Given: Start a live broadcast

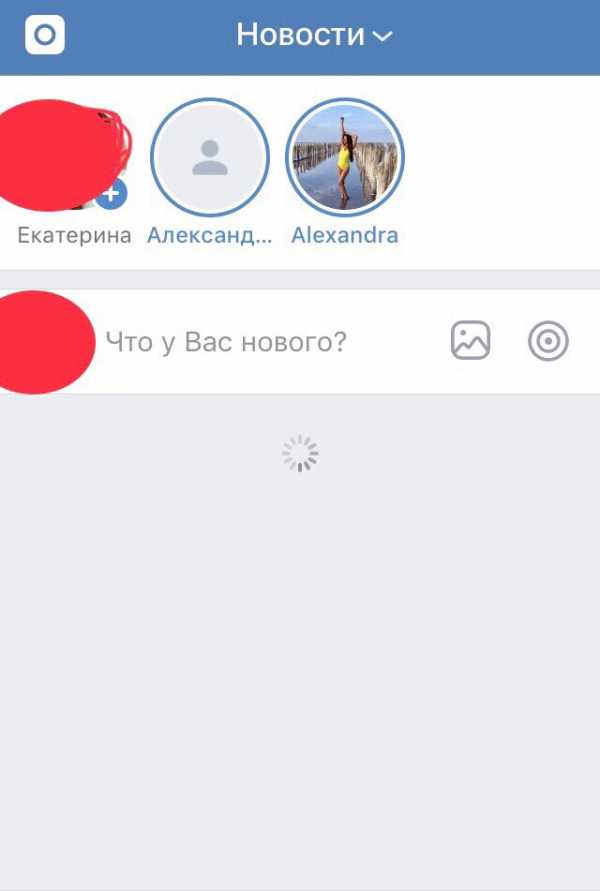Looking at the screenshot, I should 548,342.
